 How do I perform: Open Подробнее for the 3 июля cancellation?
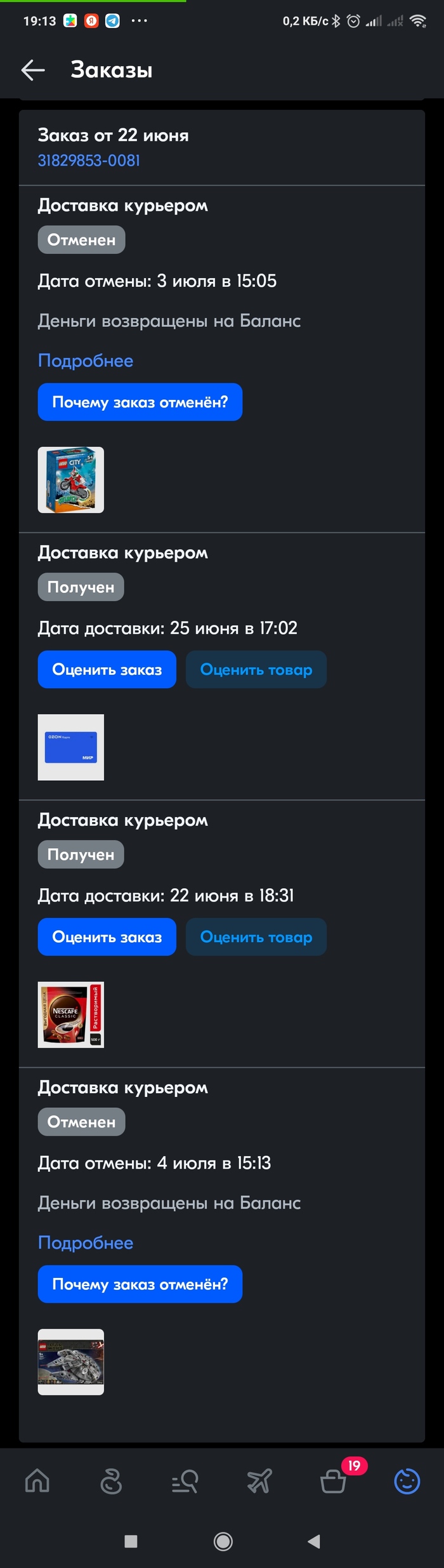[86, 361]
